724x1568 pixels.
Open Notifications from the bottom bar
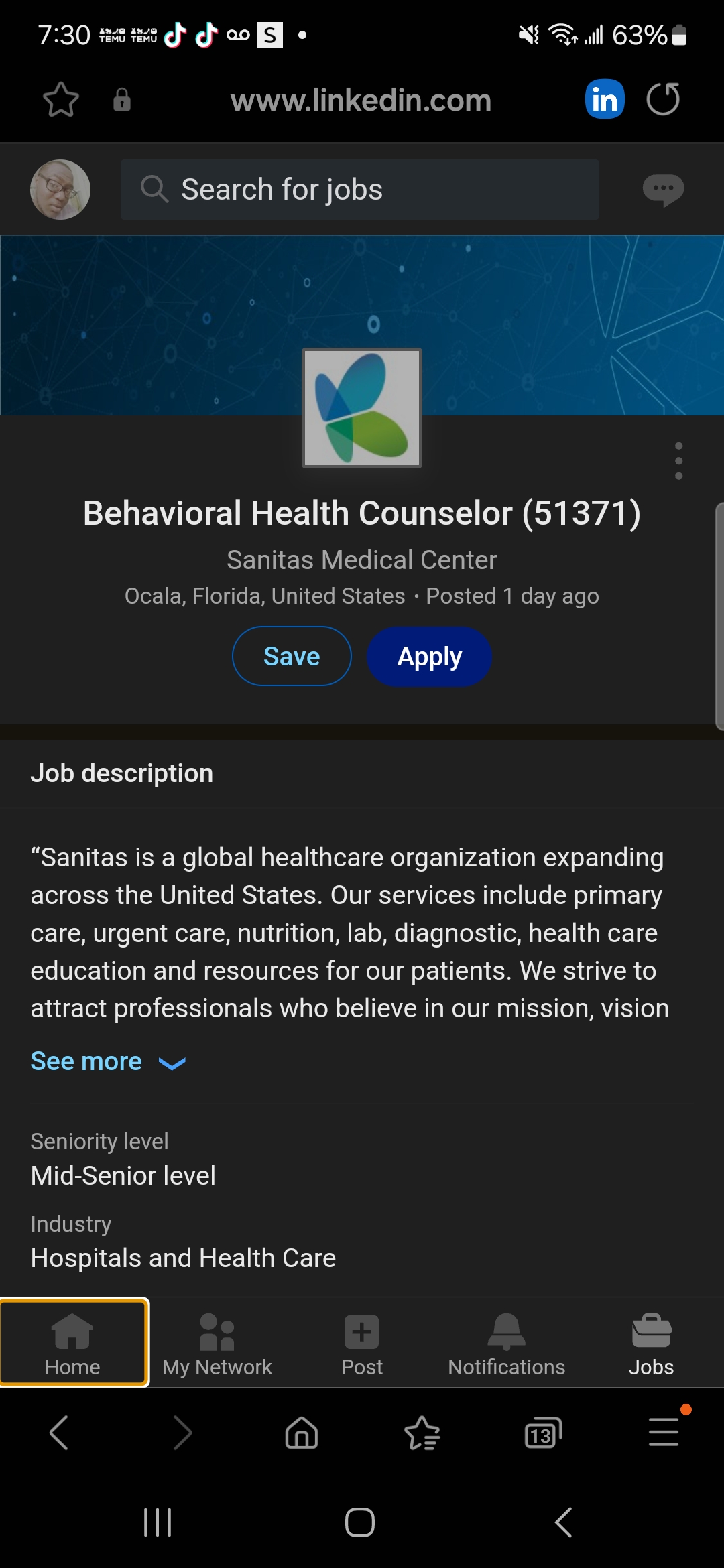click(506, 1343)
